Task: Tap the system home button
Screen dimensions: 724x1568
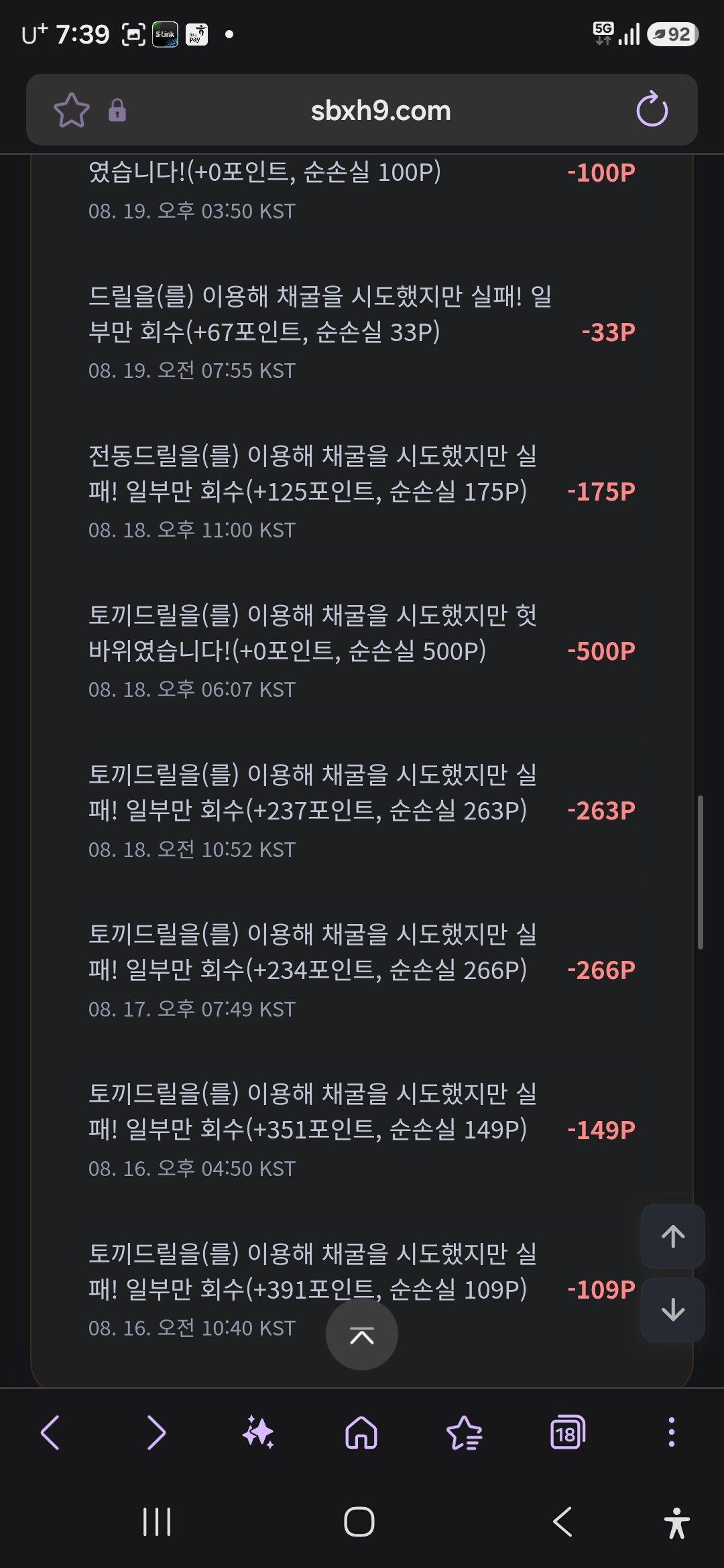Action: (x=359, y=1522)
